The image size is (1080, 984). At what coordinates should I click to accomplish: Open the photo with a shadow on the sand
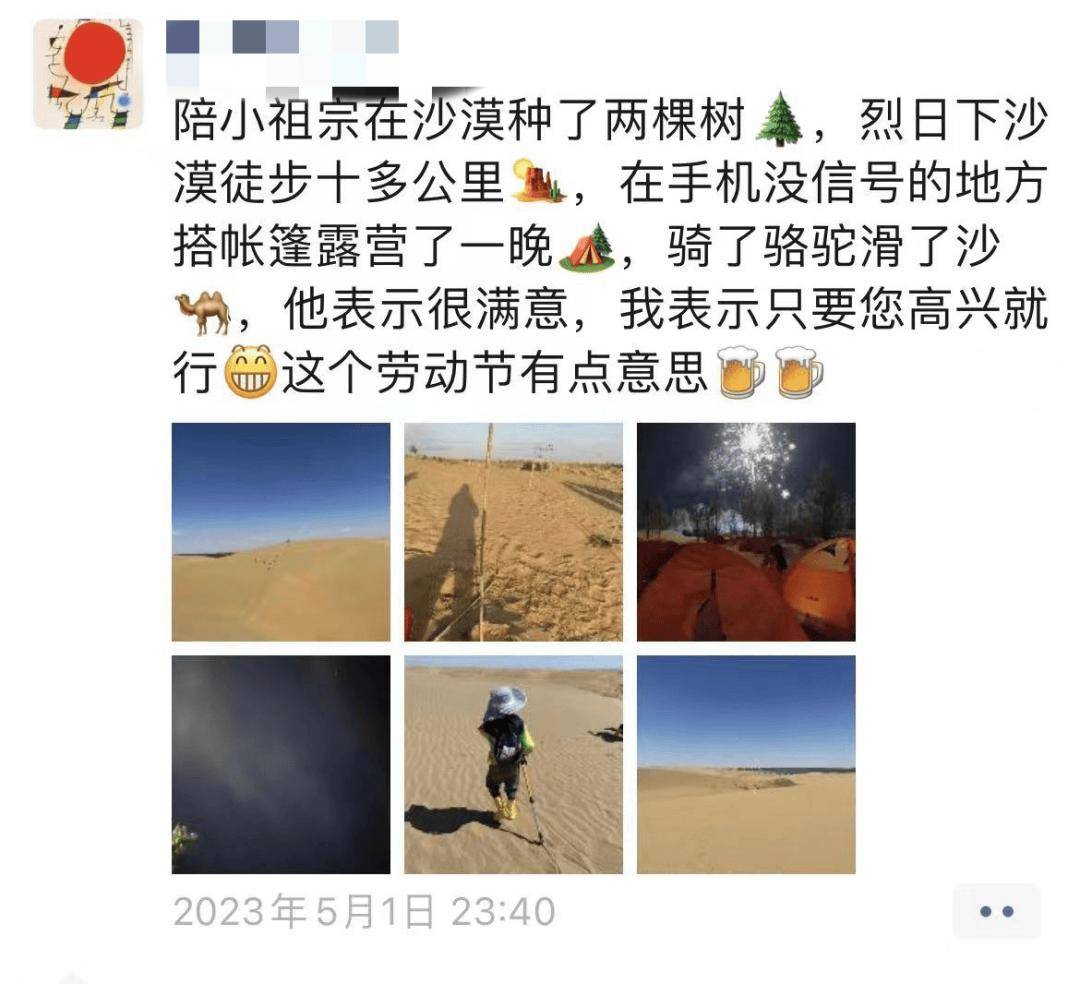point(513,532)
